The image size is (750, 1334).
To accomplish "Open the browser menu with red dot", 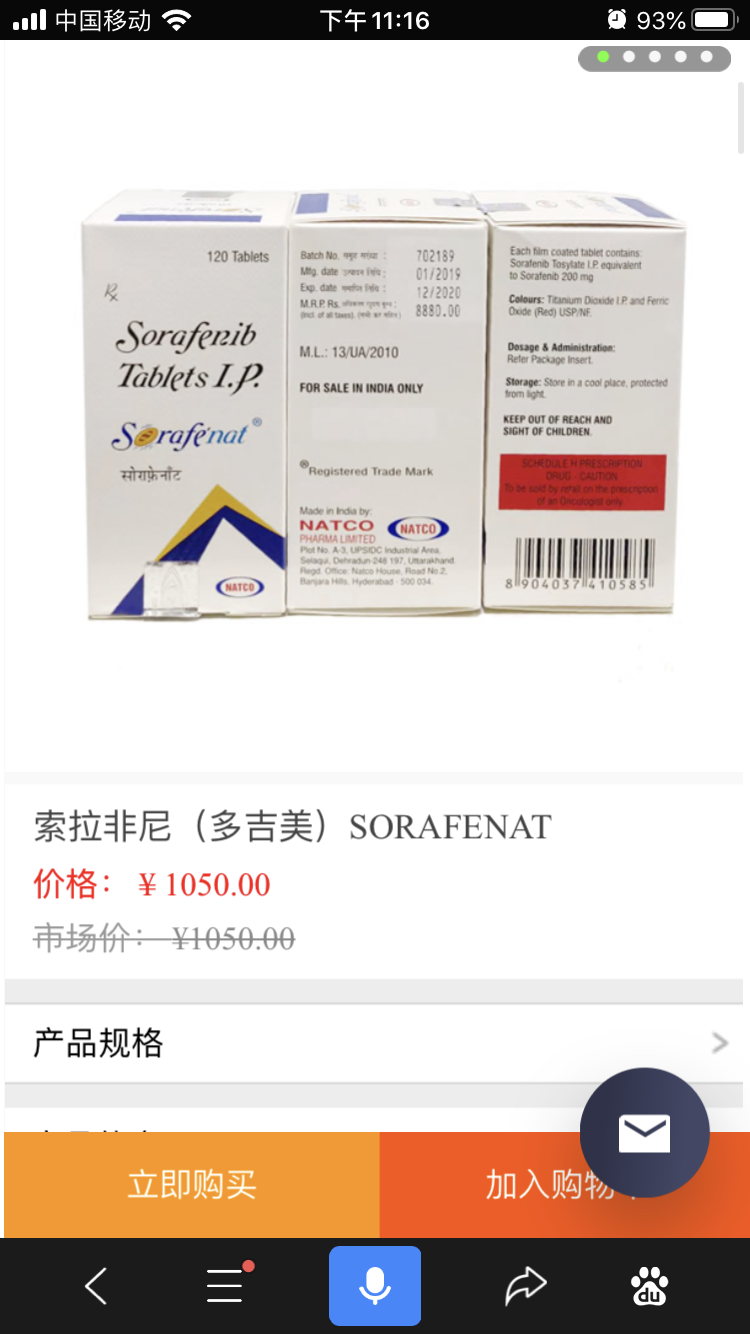I will (x=225, y=1286).
